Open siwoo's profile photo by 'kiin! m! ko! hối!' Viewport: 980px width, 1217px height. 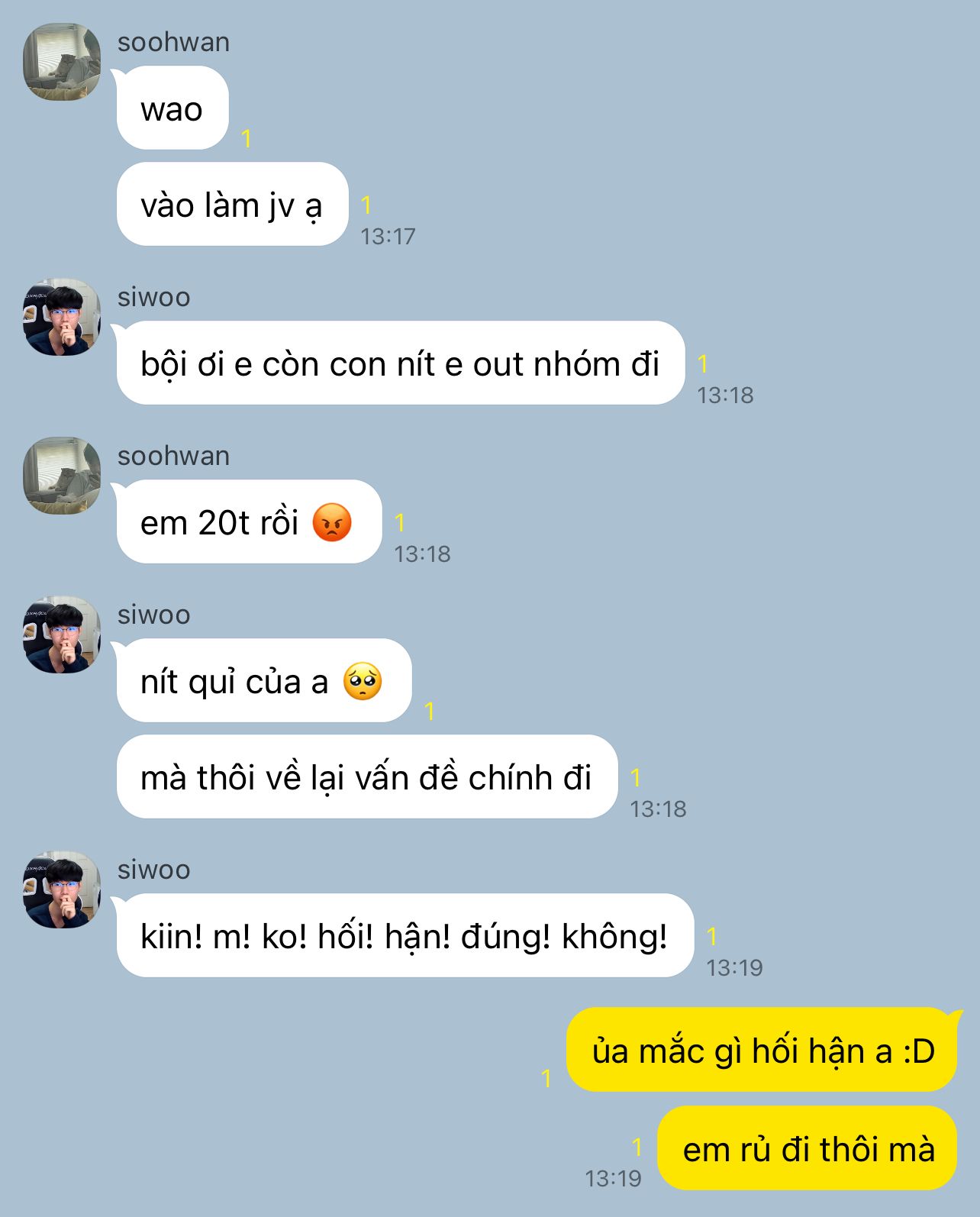pyautogui.click(x=62, y=889)
